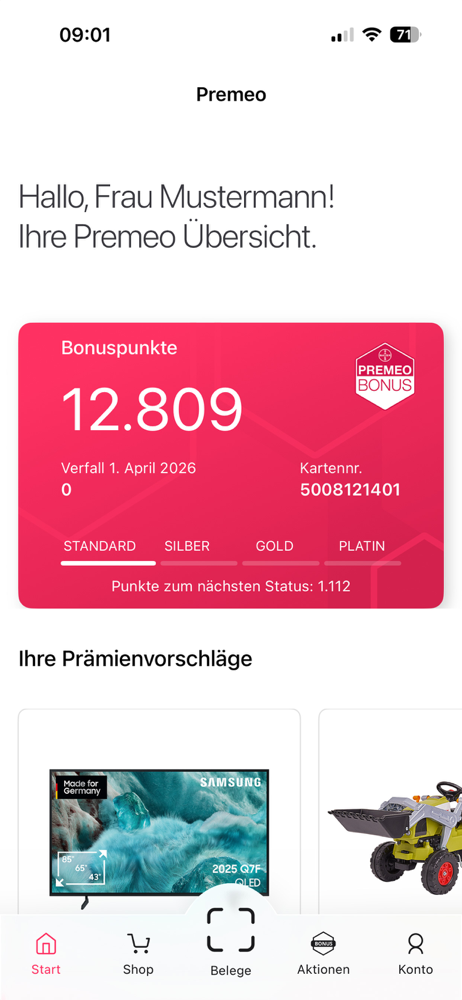Open the Konto tab
The image size is (462, 1000).
(x=415, y=954)
